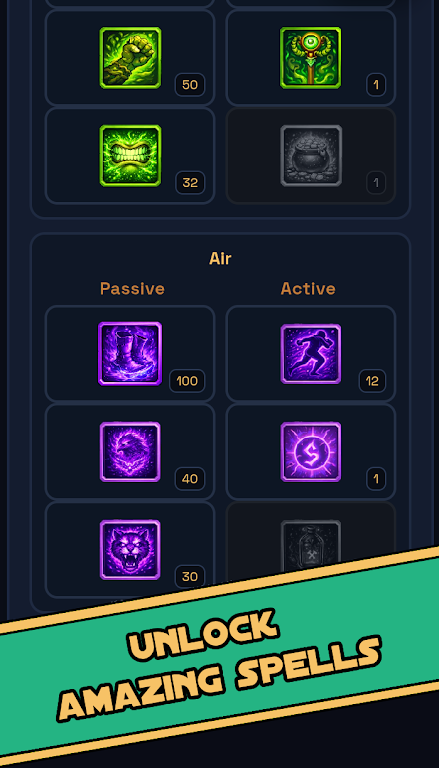The height and width of the screenshot is (768, 439).
Task: Open the green fist spell card
Action: (130, 58)
